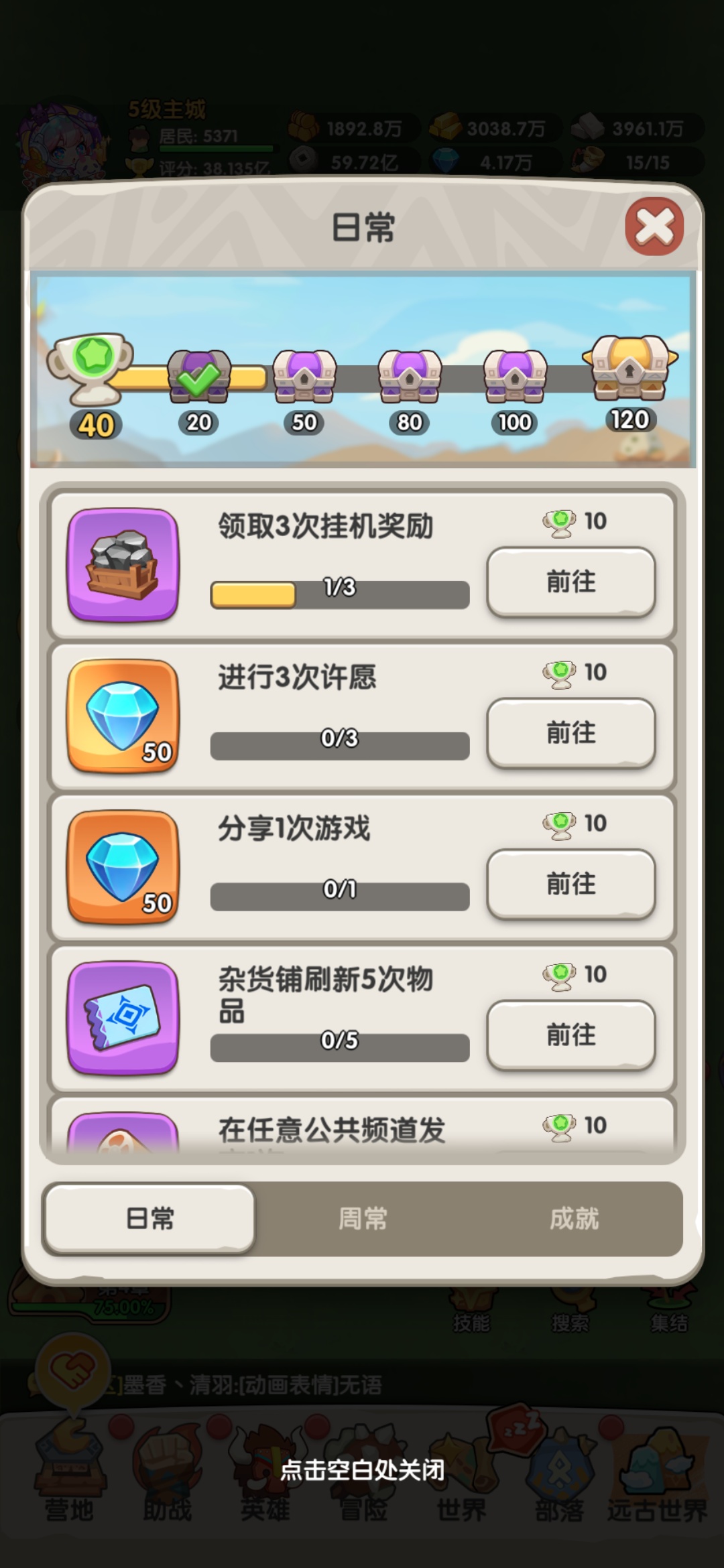Open the 50-point reward chest
Viewport: 724px width, 1568px height.
tap(304, 377)
